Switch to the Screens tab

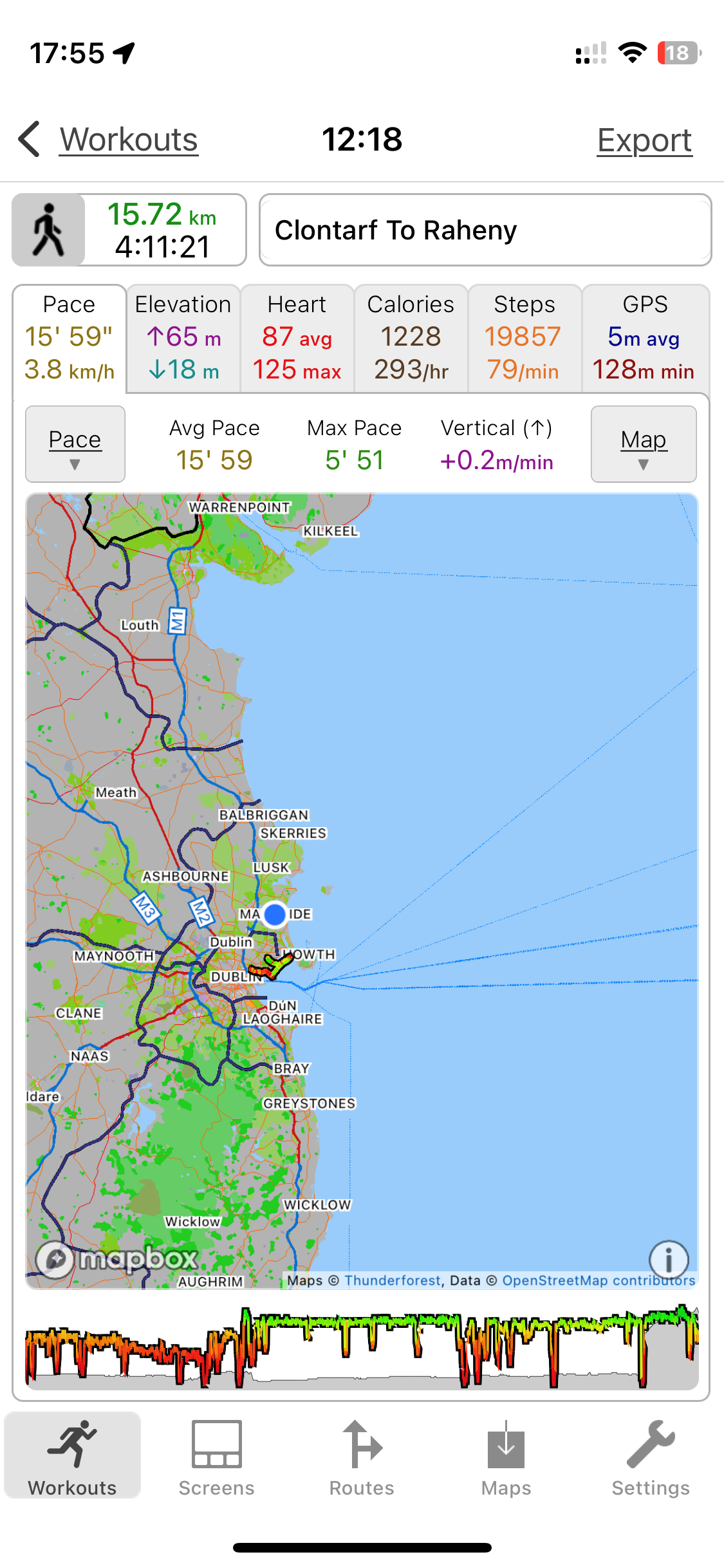[x=216, y=1459]
